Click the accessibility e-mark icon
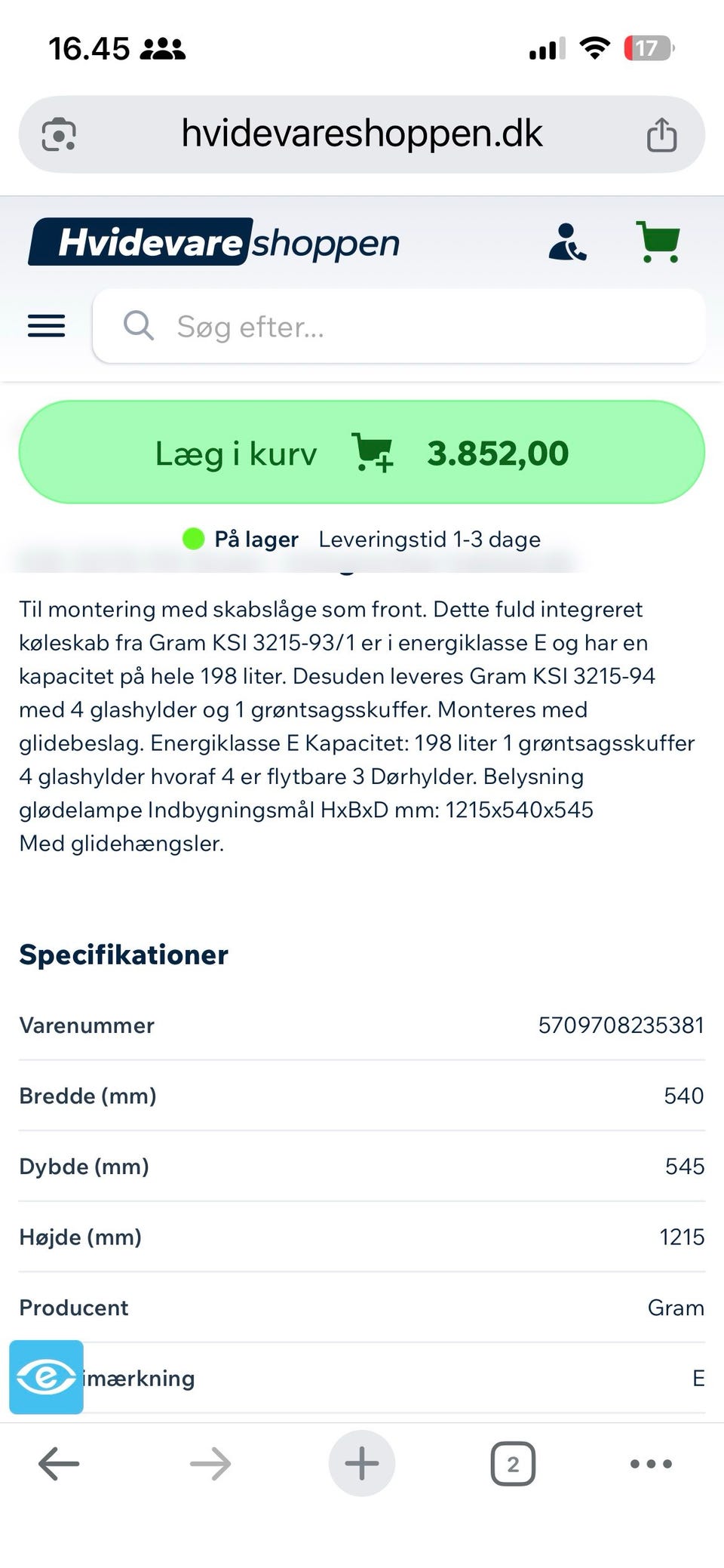 coord(46,1376)
